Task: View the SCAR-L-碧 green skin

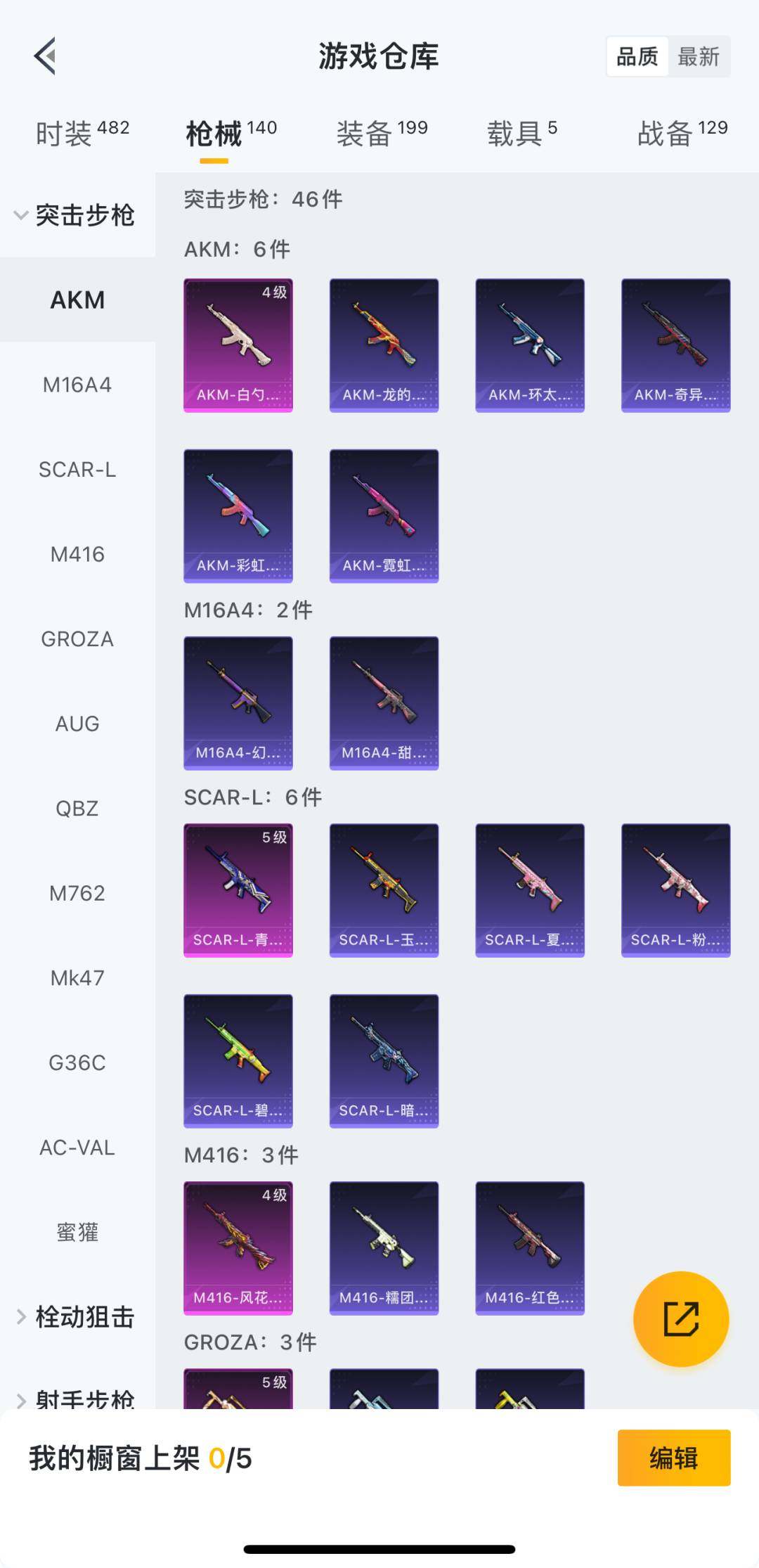Action: pyautogui.click(x=238, y=1060)
